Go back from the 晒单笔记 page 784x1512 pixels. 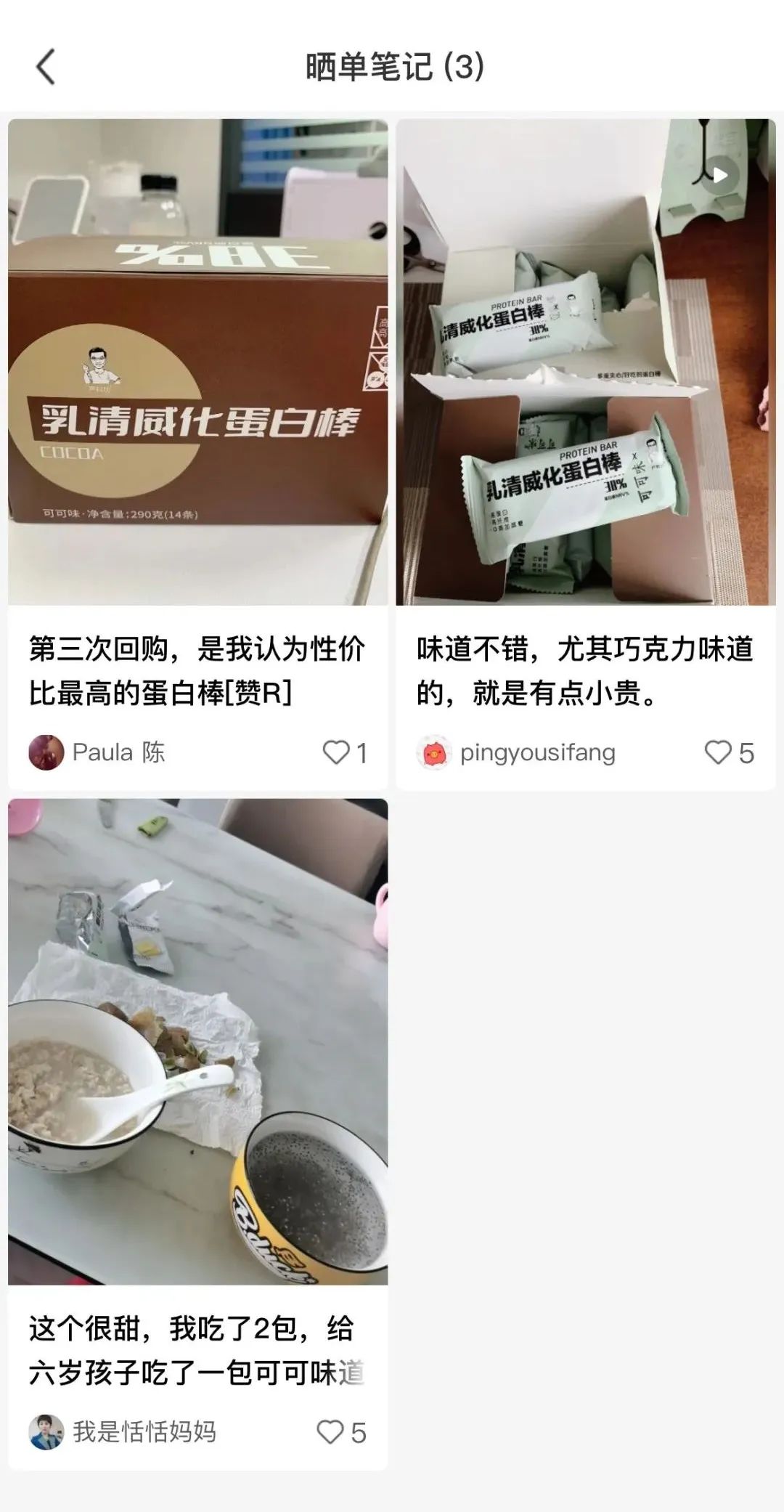coord(46,67)
